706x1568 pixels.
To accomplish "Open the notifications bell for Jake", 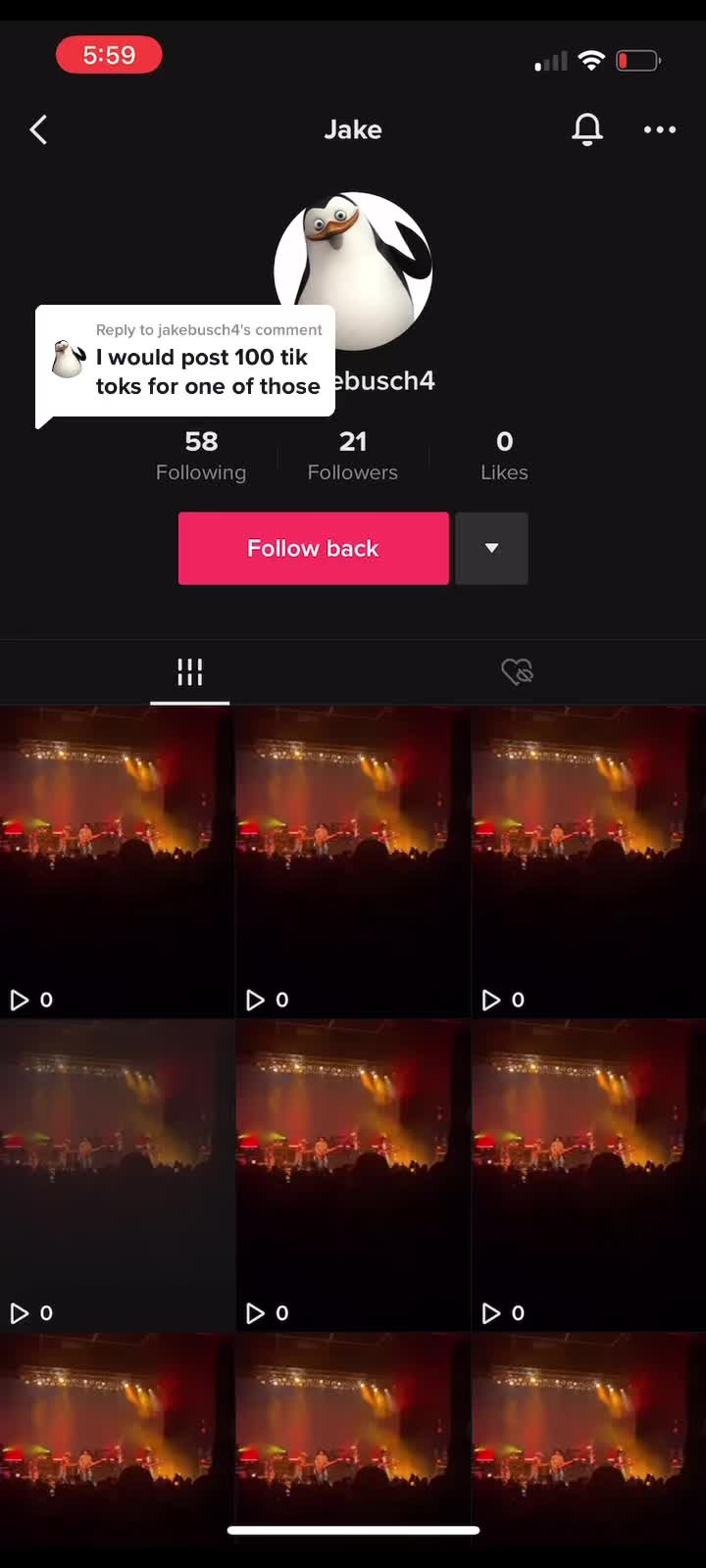I will [x=587, y=129].
